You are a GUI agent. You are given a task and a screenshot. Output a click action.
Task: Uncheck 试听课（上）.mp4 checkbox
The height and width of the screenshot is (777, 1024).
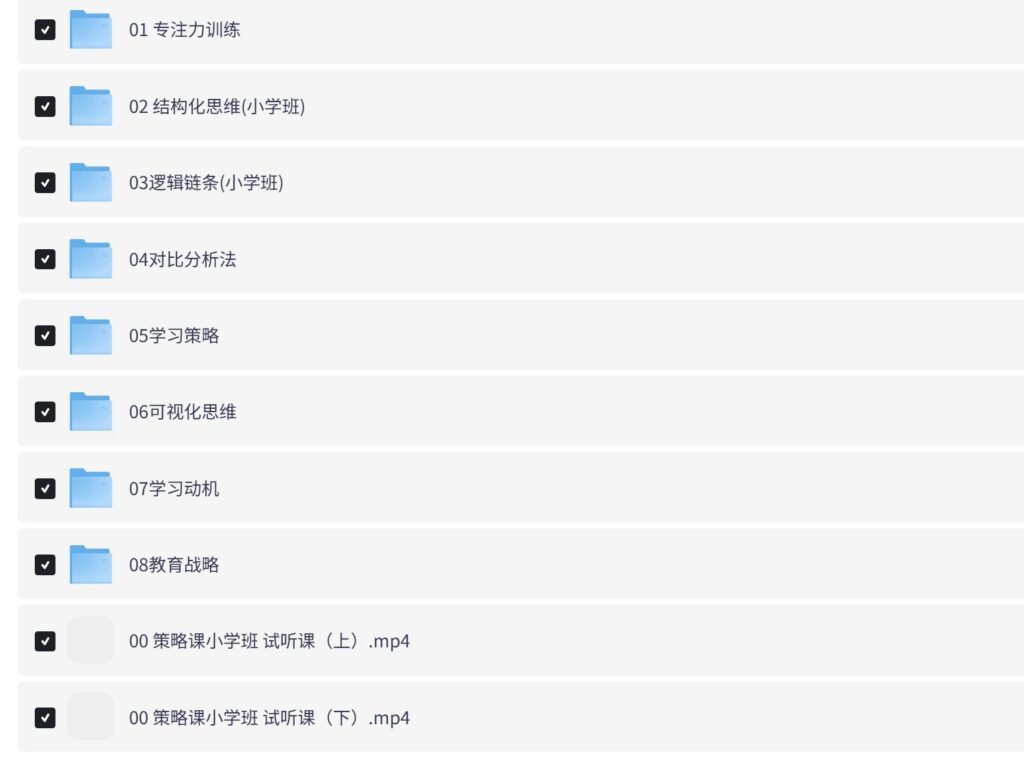(45, 641)
